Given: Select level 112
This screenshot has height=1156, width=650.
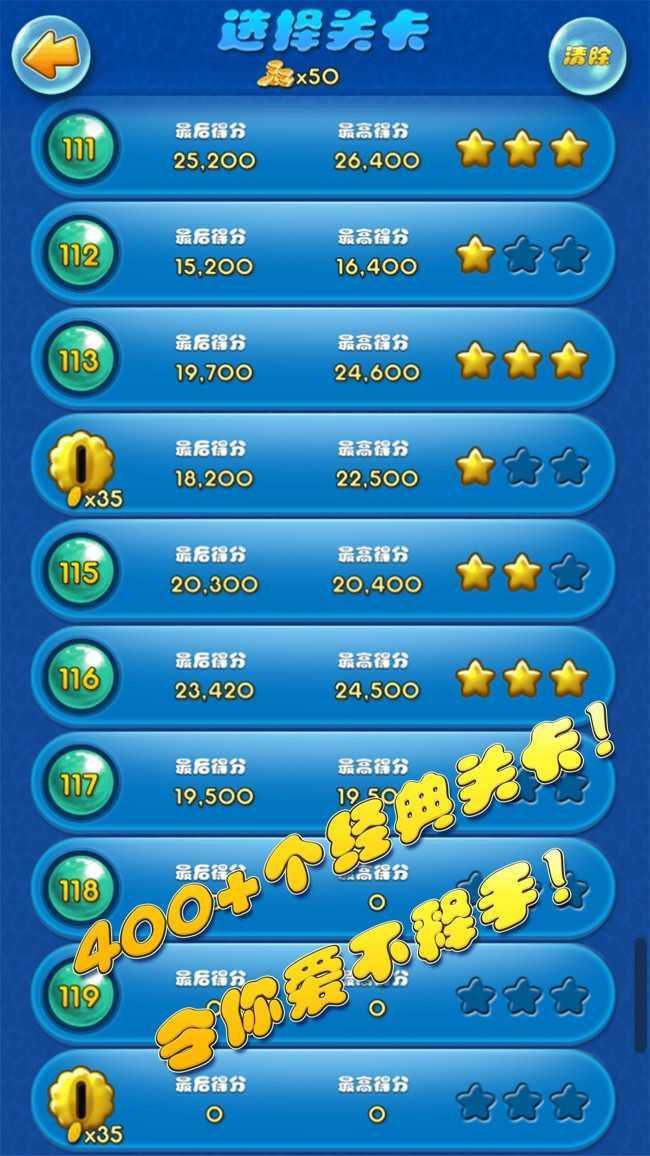Looking at the screenshot, I should [x=79, y=256].
